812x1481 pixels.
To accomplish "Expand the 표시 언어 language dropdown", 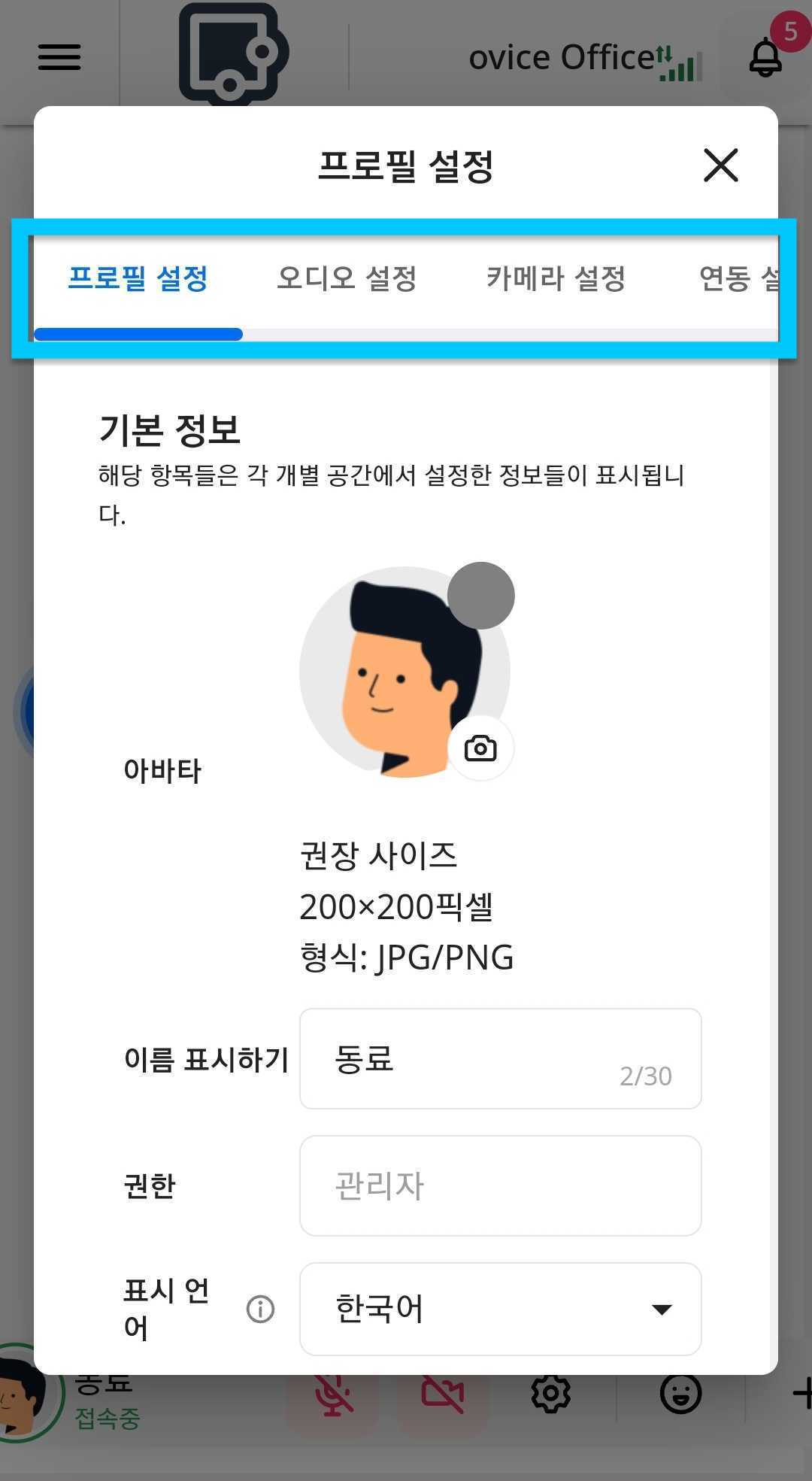I will pos(500,1309).
